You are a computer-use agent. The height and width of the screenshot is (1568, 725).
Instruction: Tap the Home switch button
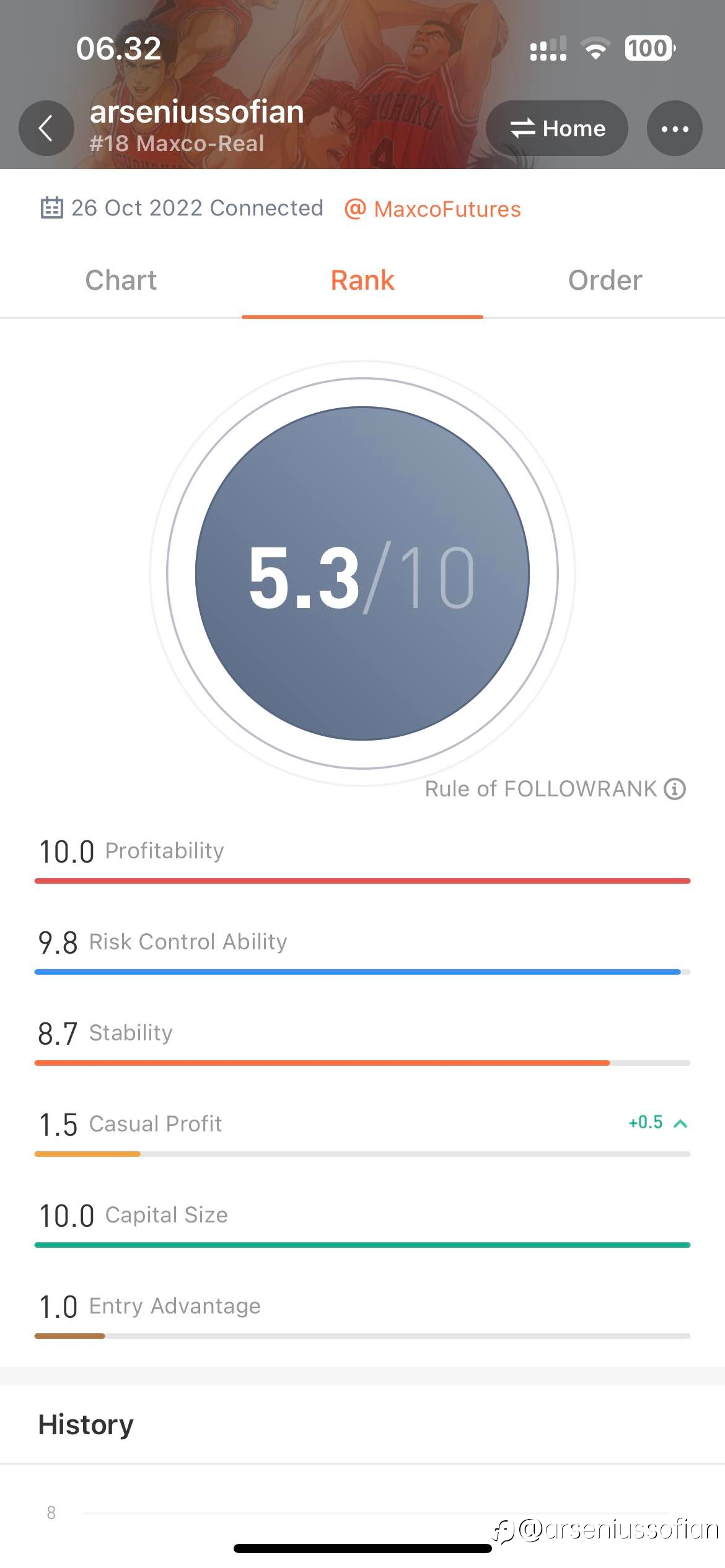point(557,128)
